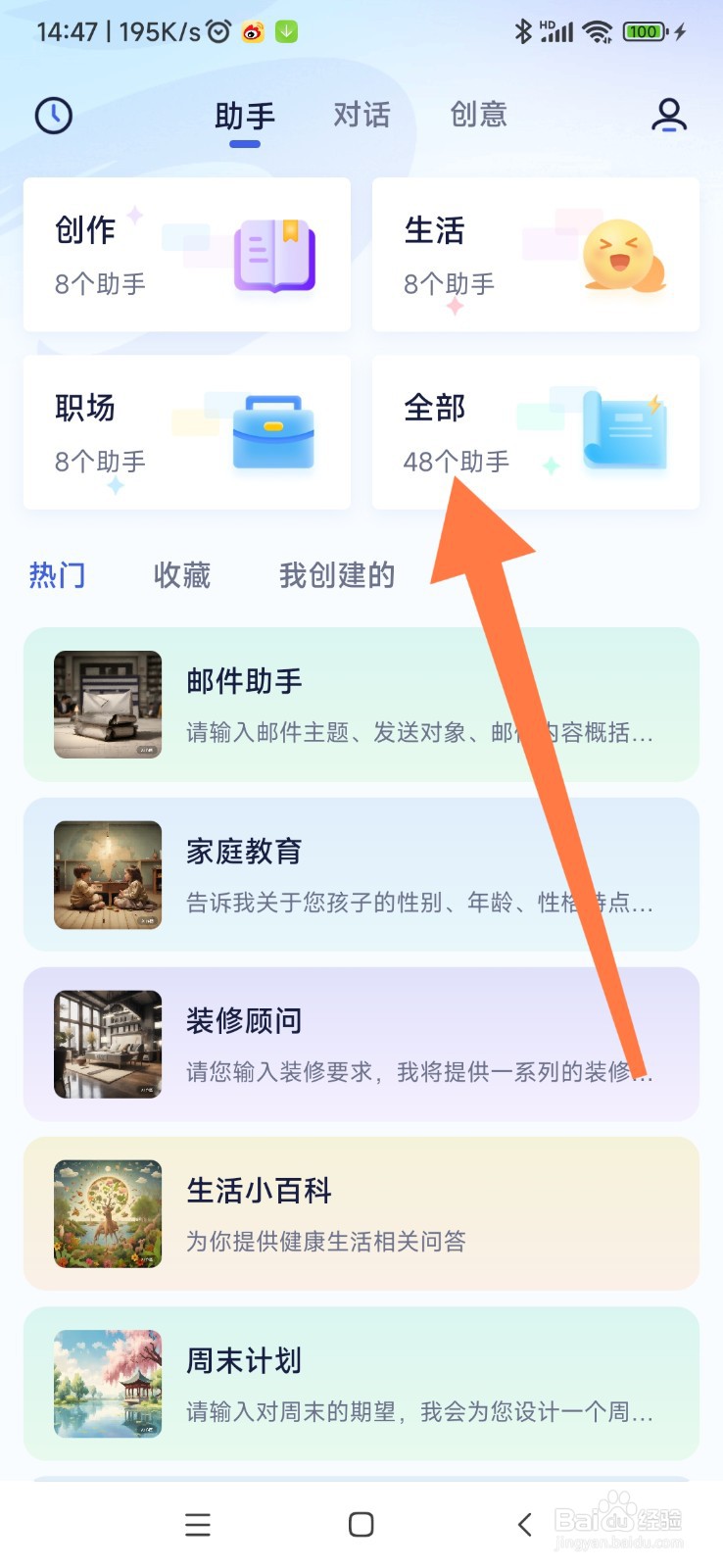
Task: Select the 收藏 filter tab
Action: coord(182,576)
